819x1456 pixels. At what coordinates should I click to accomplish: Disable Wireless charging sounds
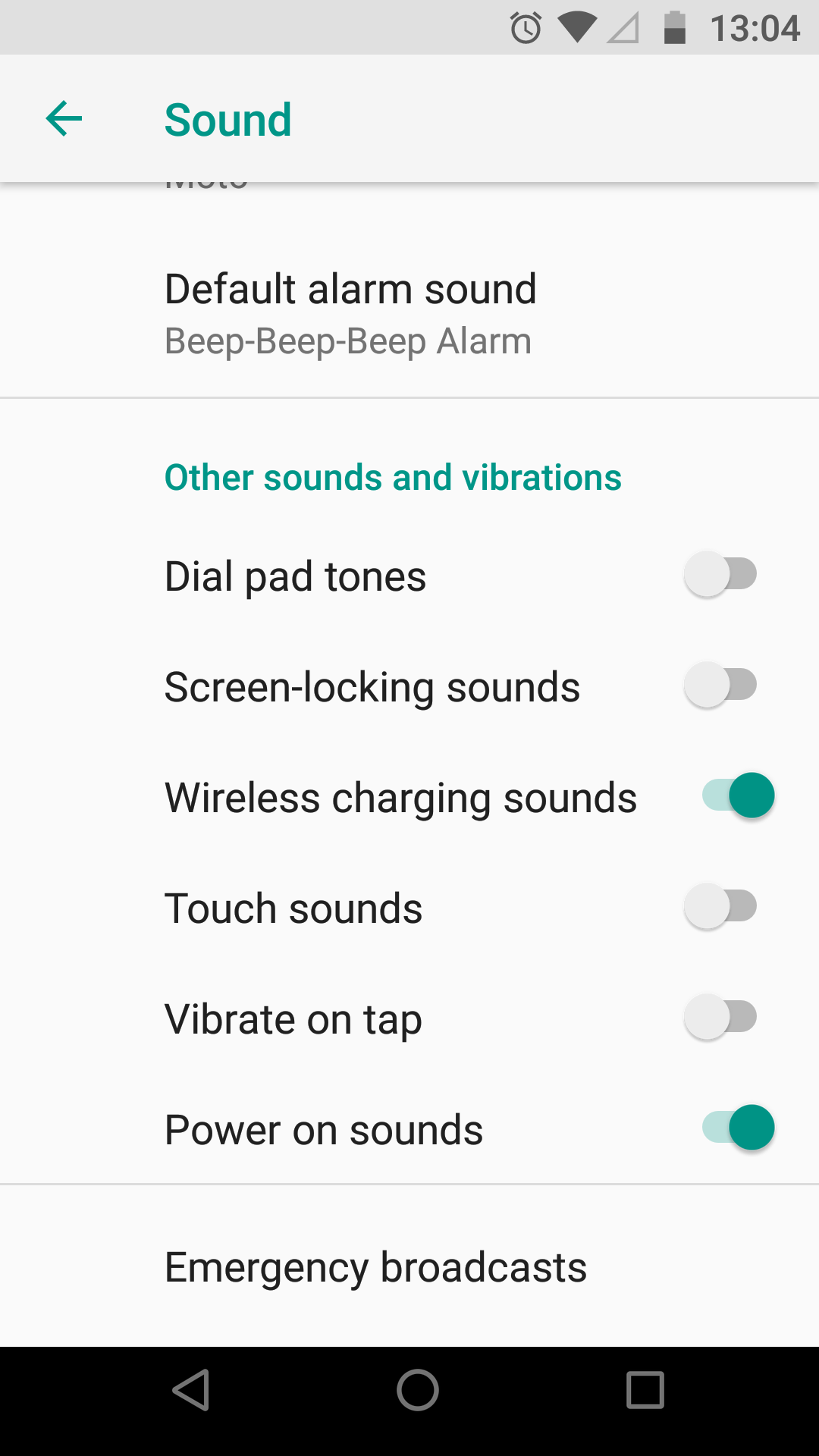coord(739,795)
